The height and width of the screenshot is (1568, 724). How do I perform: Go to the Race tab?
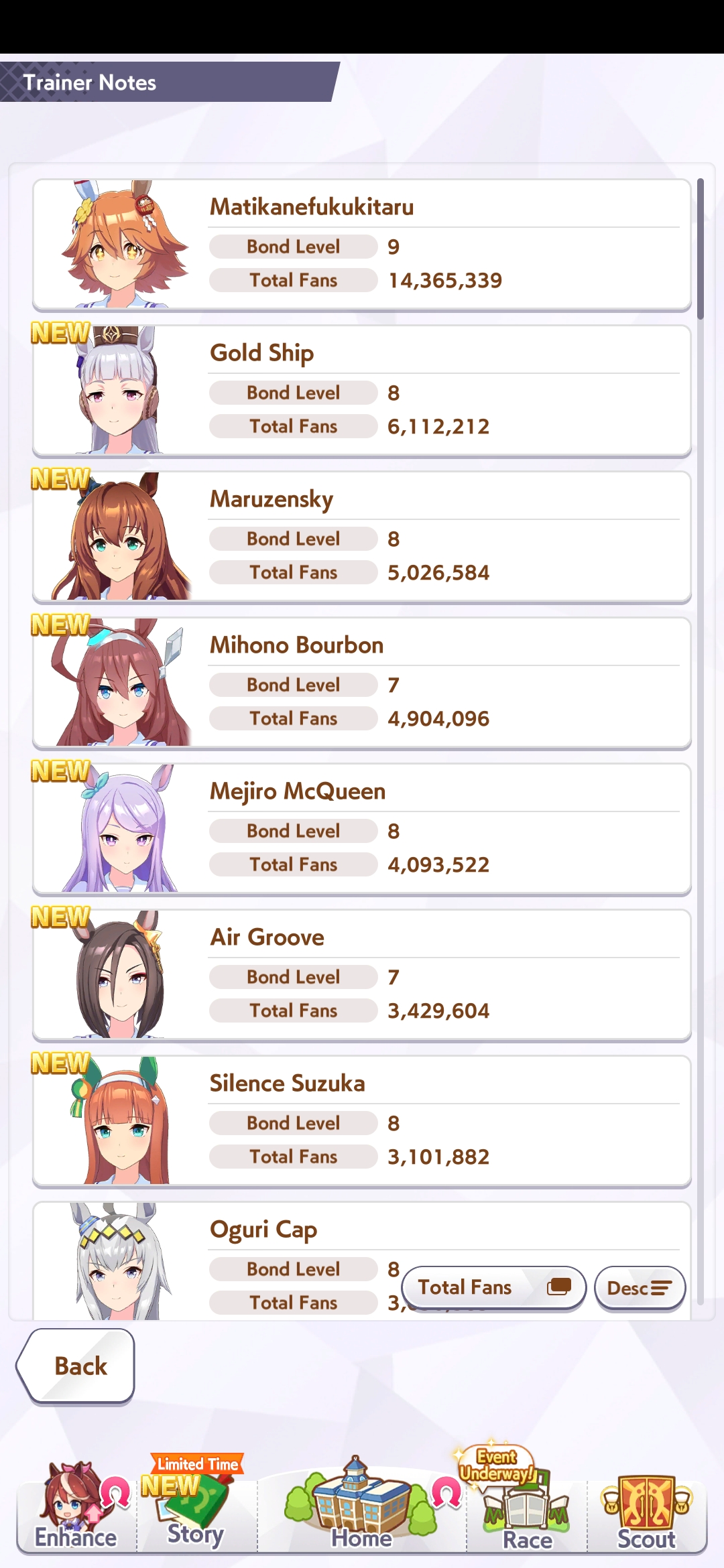(527, 1508)
